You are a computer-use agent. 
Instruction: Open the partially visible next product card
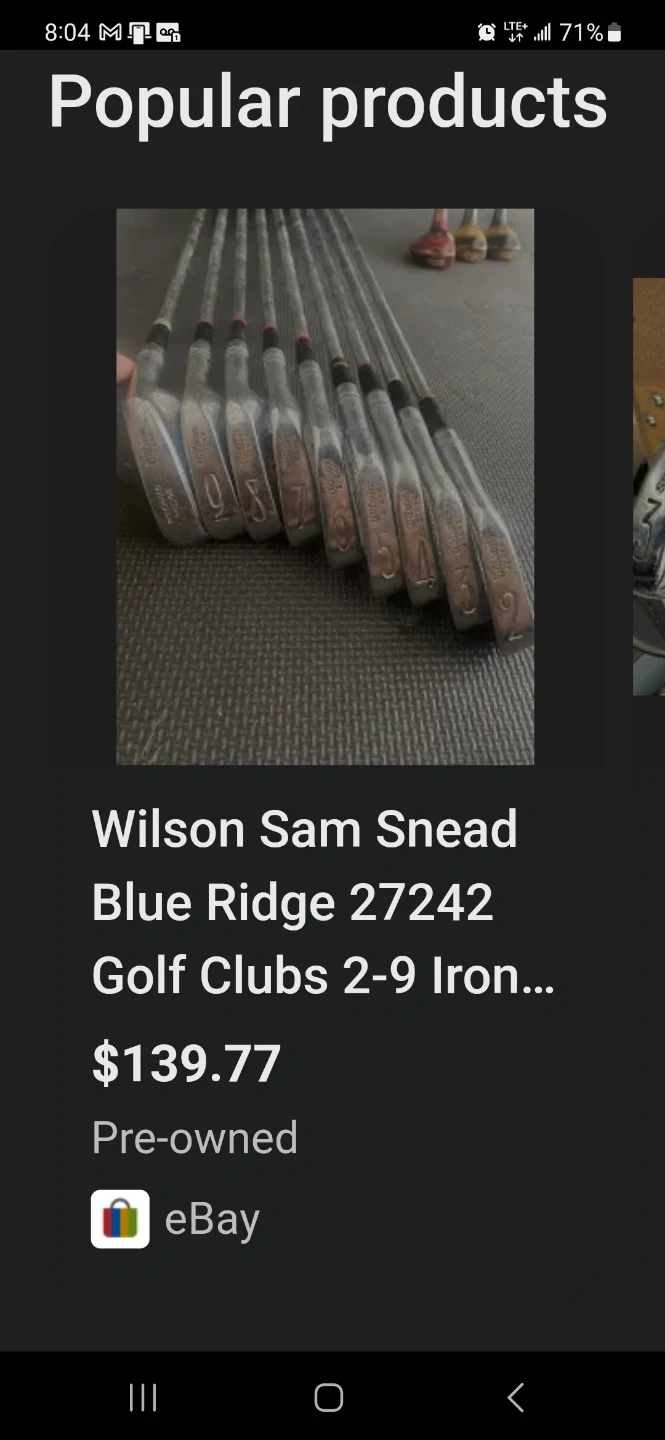650,487
